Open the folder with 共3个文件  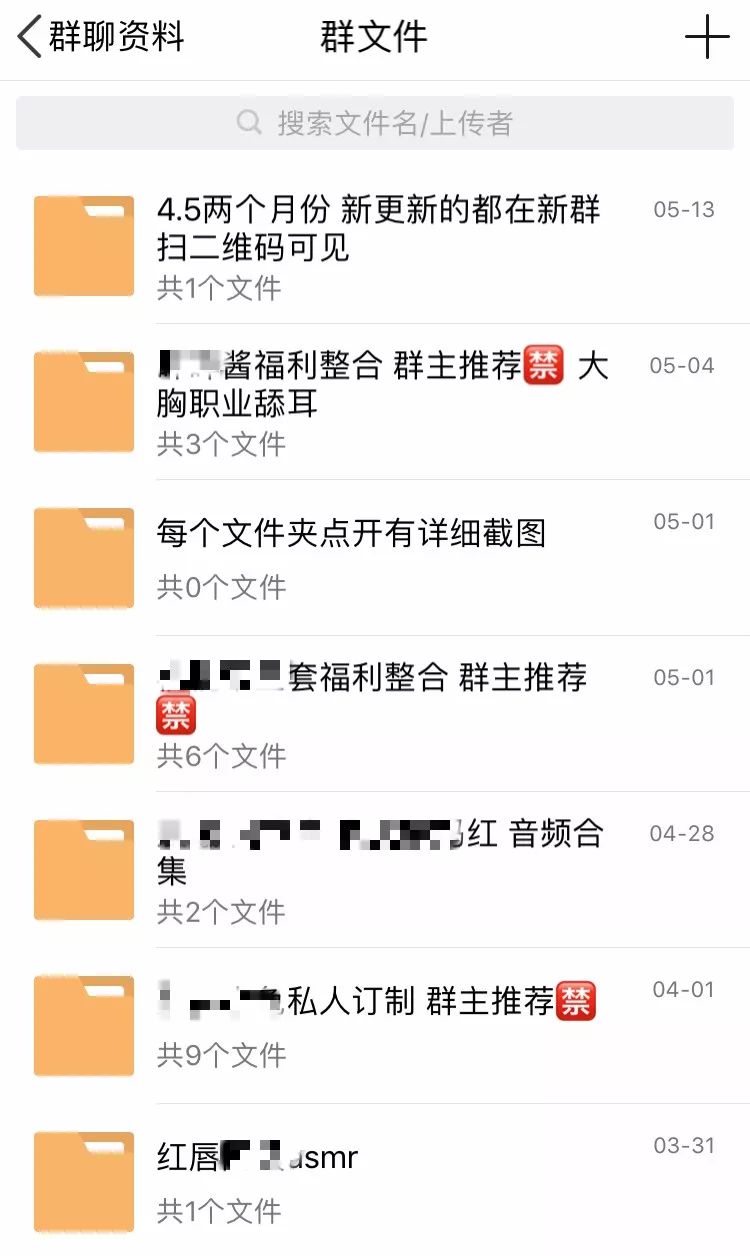point(380,402)
